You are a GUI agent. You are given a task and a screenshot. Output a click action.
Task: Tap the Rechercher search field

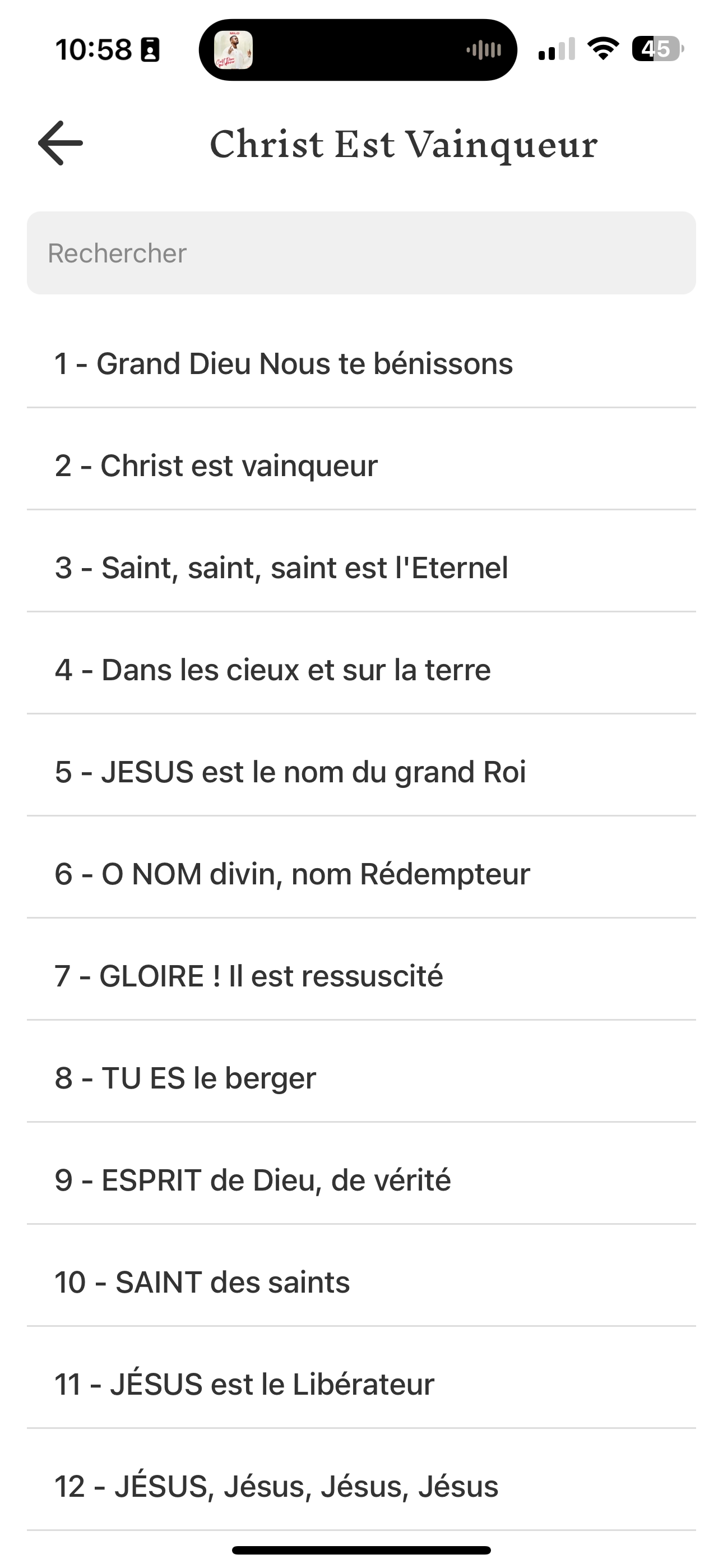[361, 253]
